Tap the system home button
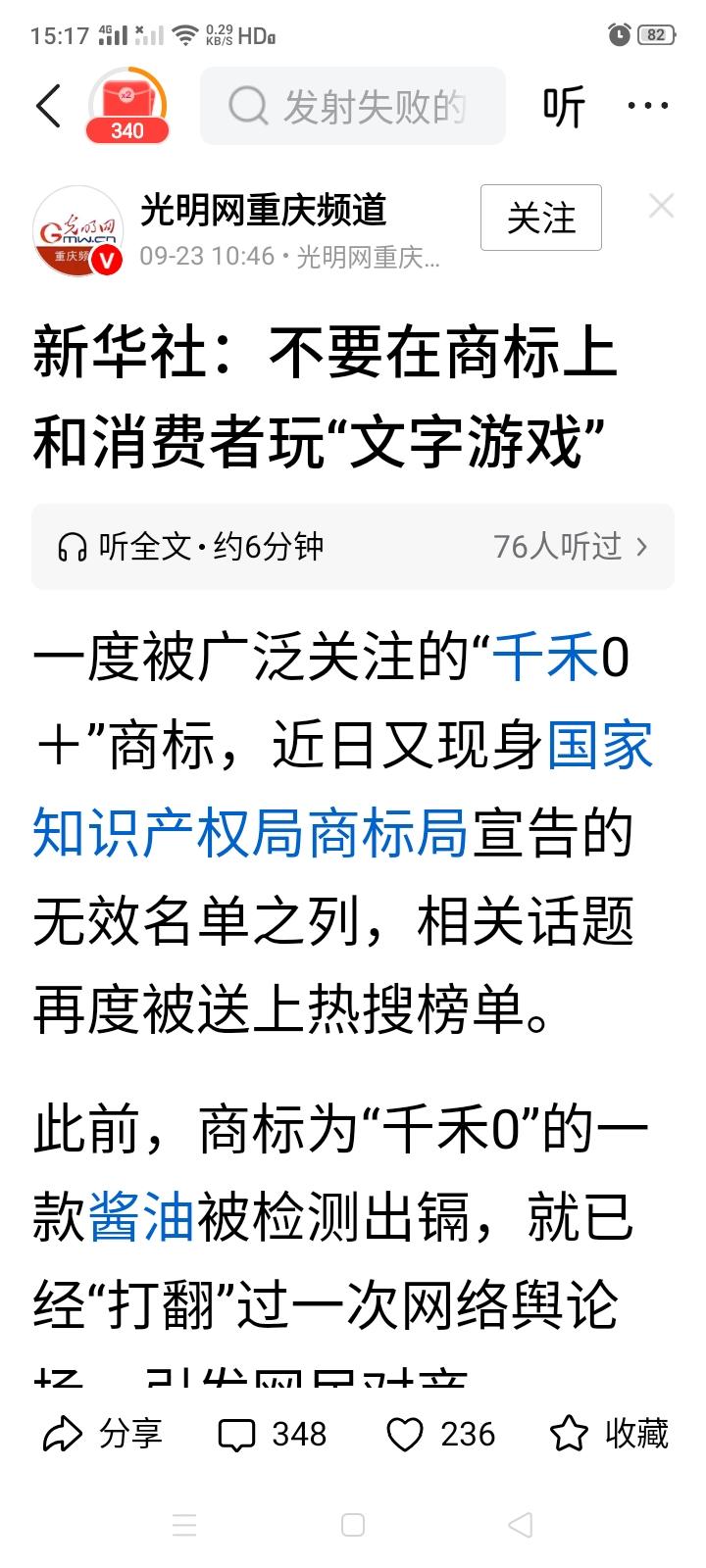The width and height of the screenshot is (706, 1568). point(353,1525)
